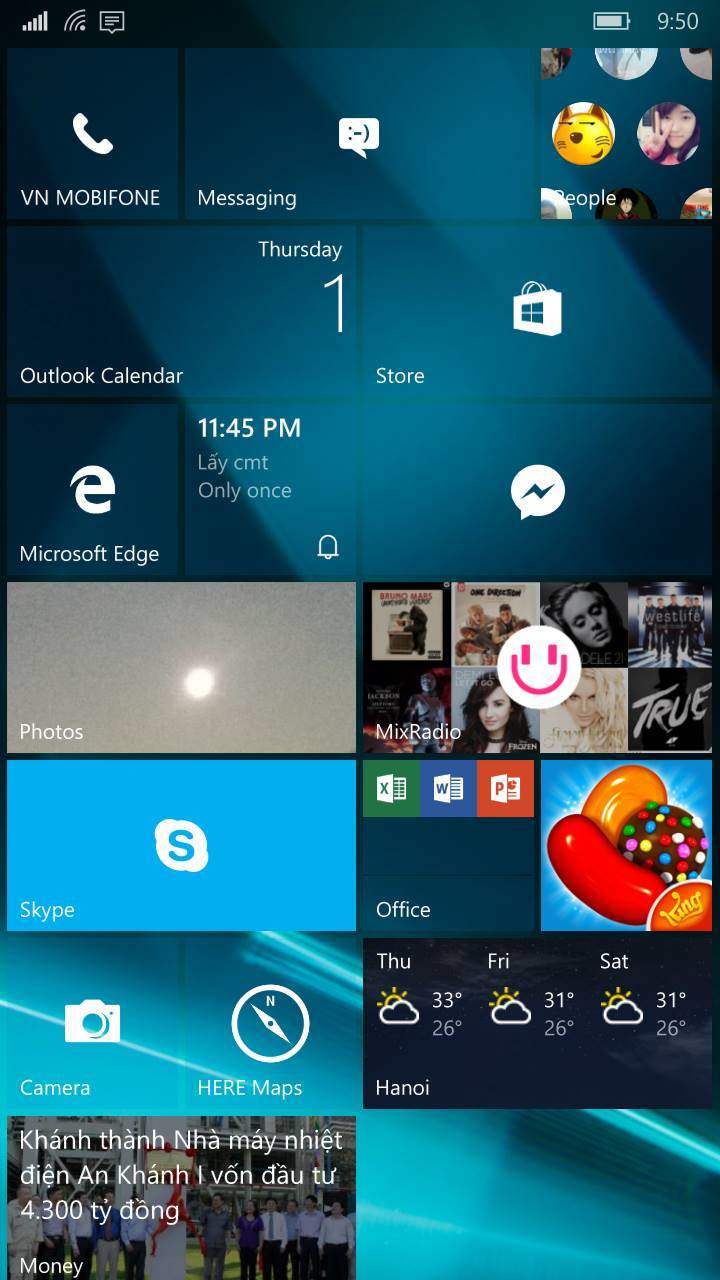
Task: Open Skype
Action: [181, 846]
